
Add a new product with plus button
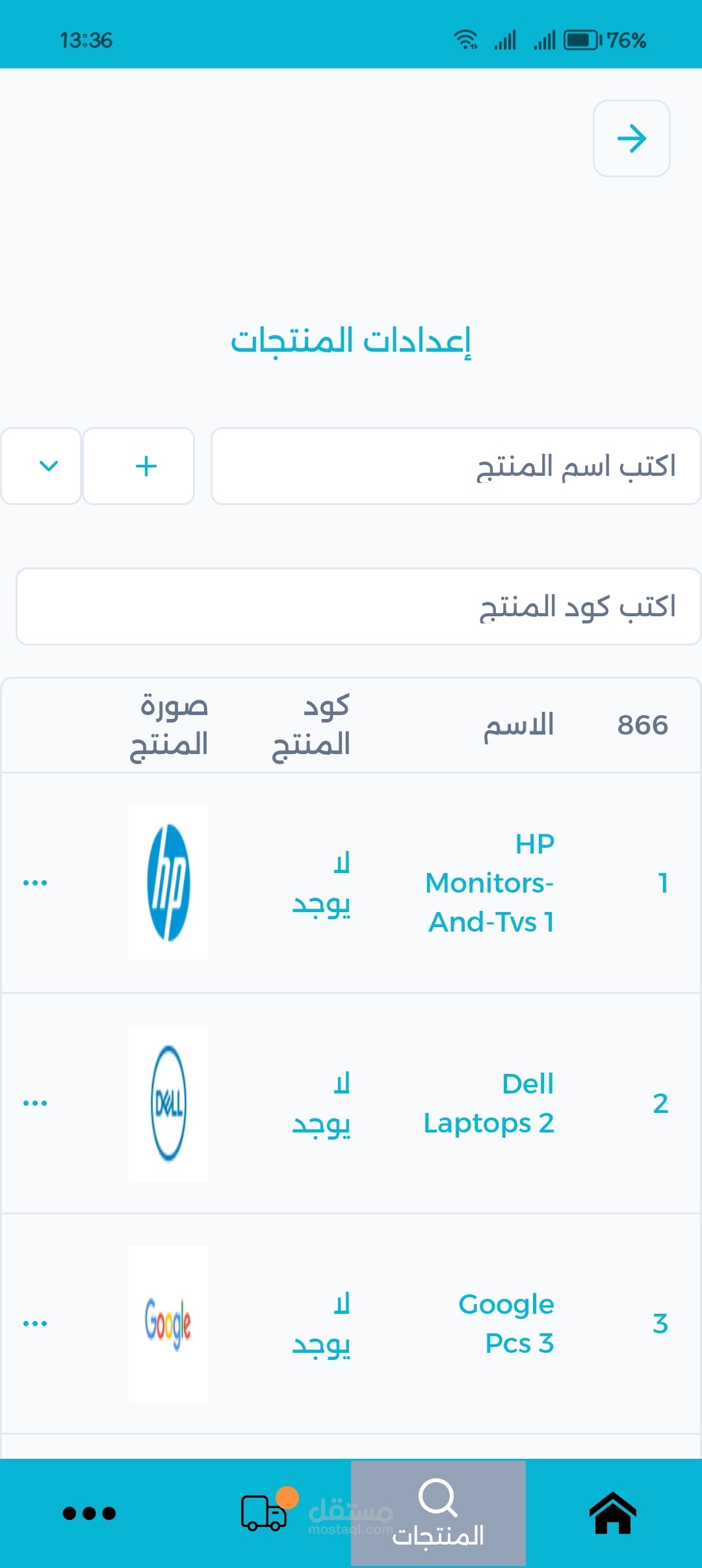(138, 466)
